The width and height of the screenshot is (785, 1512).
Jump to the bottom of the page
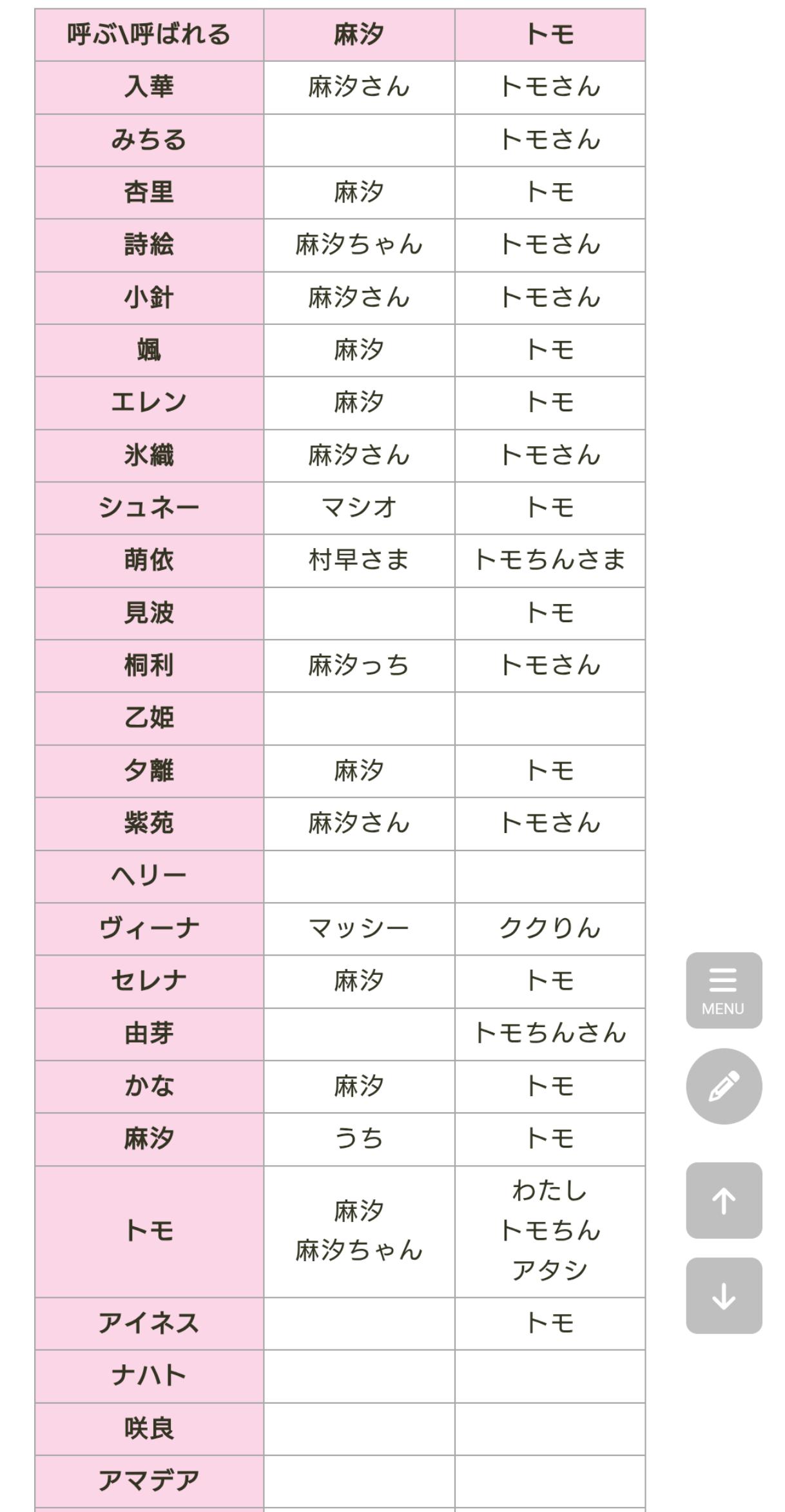(723, 1295)
